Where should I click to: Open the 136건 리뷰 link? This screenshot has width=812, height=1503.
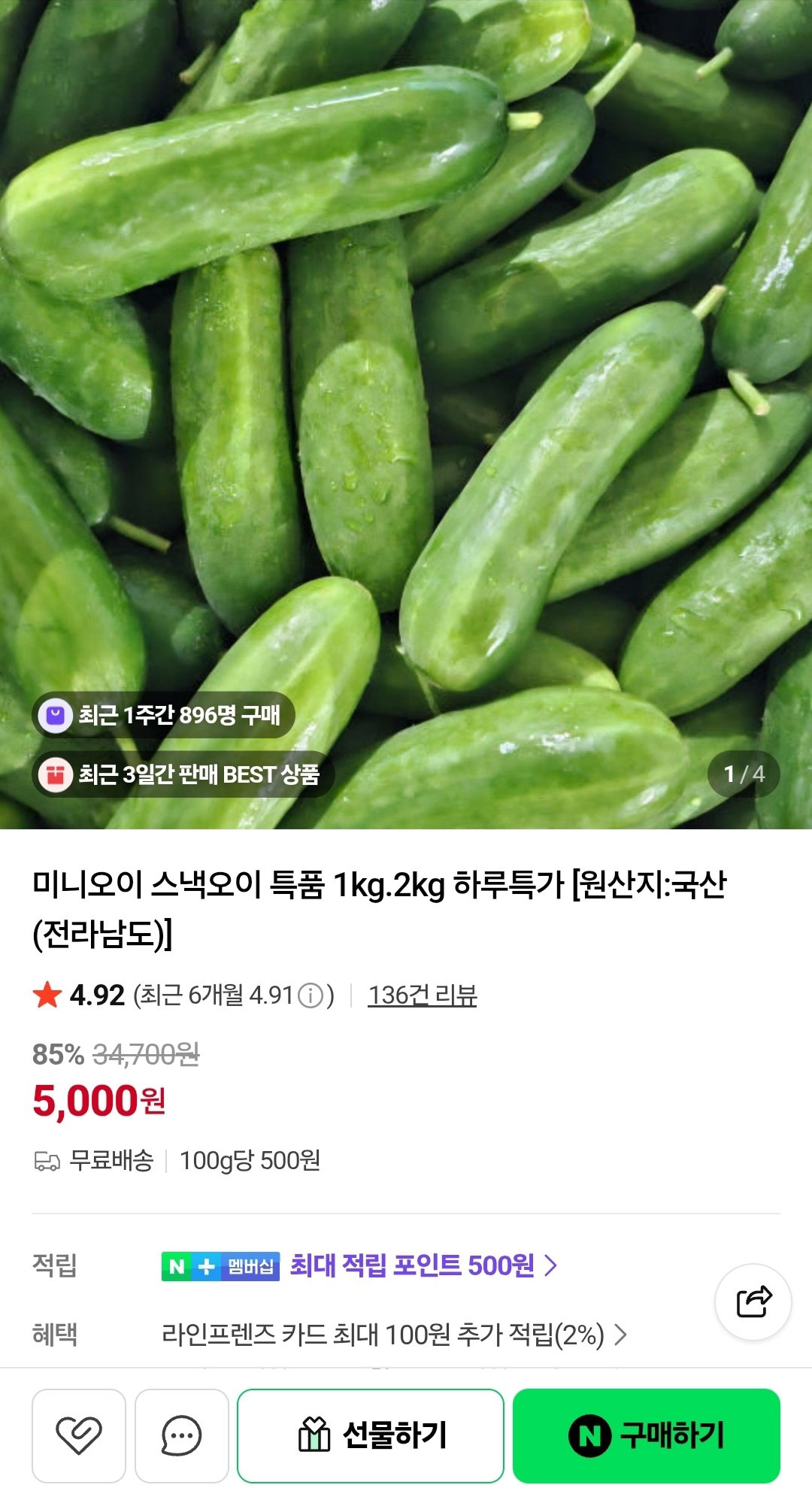[x=423, y=995]
